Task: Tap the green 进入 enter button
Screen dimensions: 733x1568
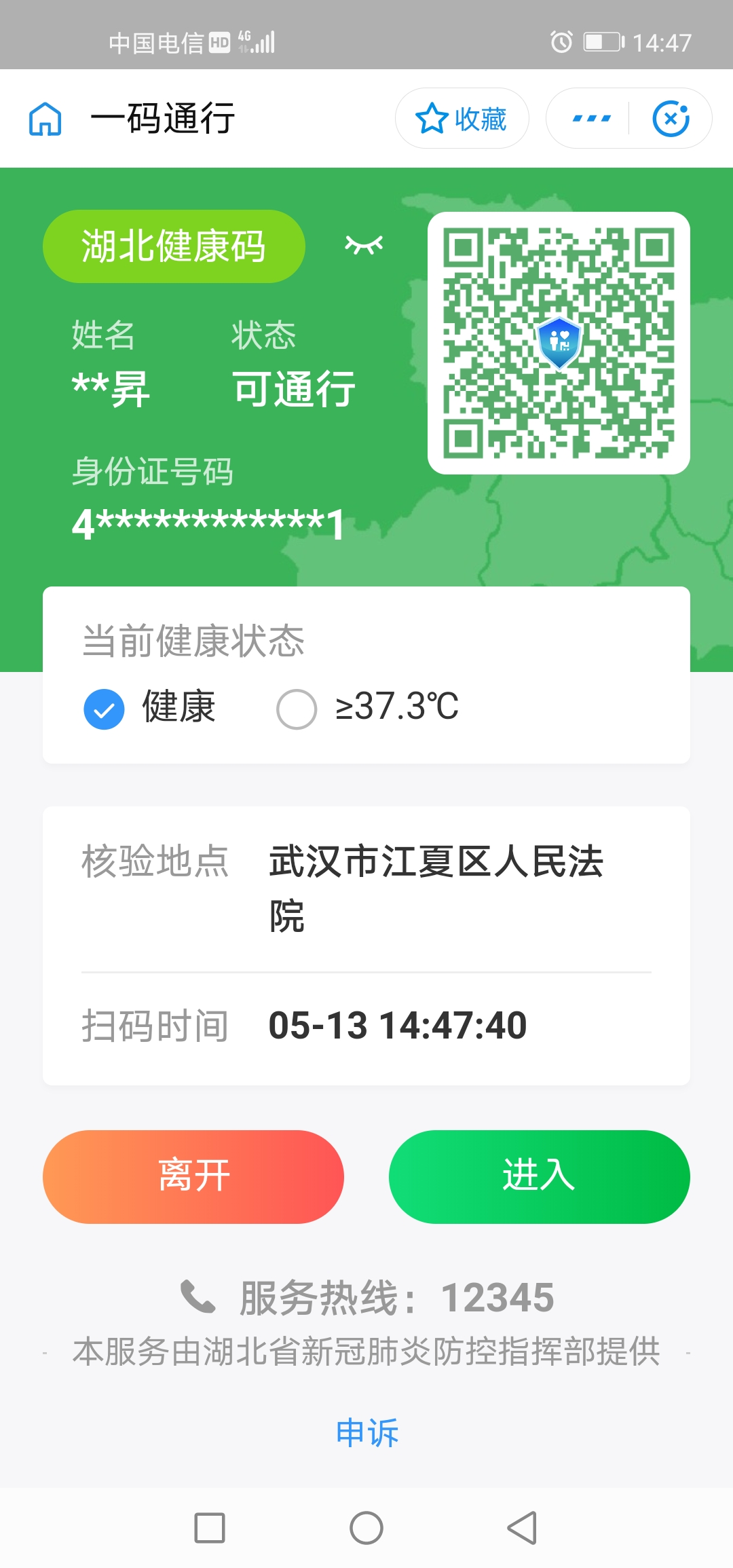Action: (x=539, y=1176)
